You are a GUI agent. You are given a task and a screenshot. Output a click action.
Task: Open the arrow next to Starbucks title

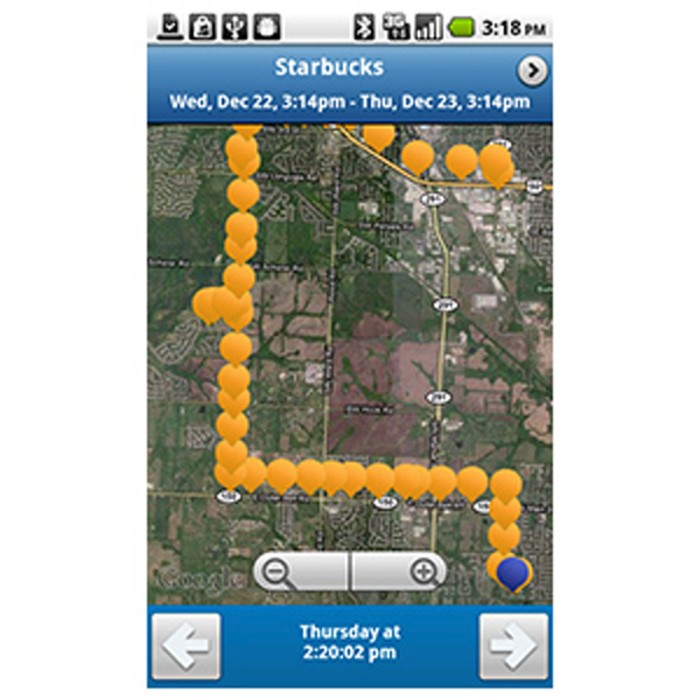click(x=532, y=70)
